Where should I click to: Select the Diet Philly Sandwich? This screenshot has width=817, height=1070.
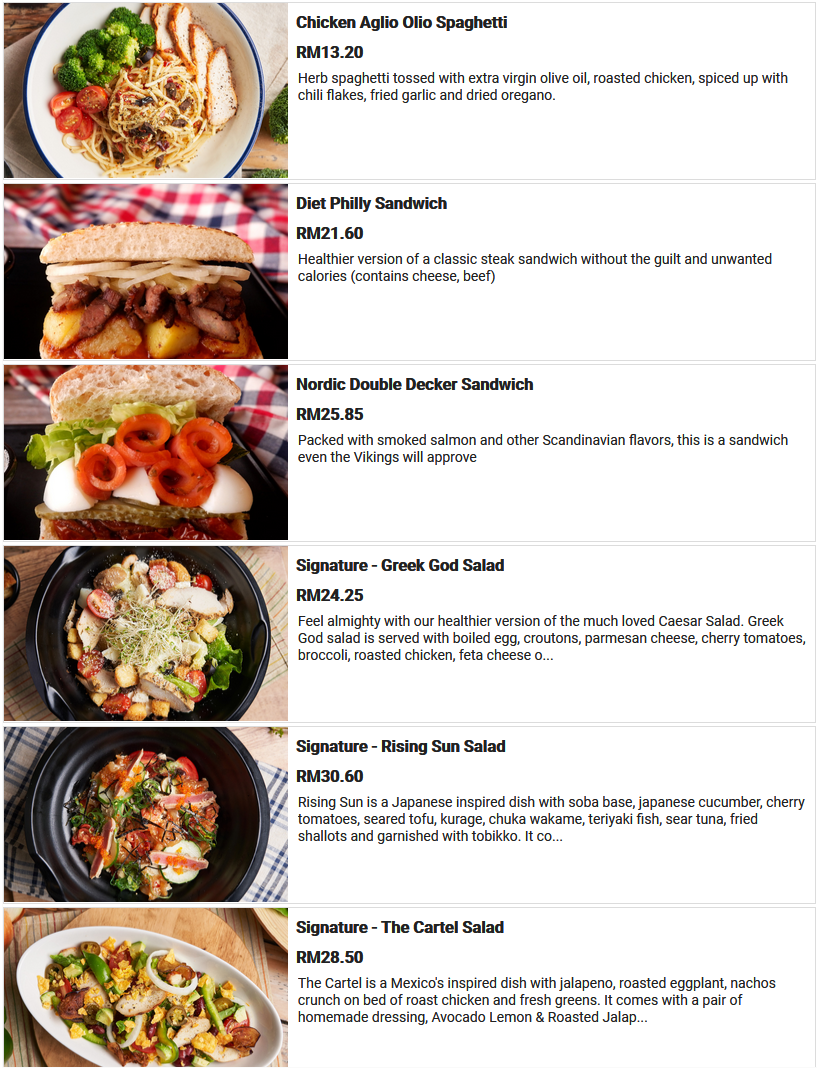(409, 272)
